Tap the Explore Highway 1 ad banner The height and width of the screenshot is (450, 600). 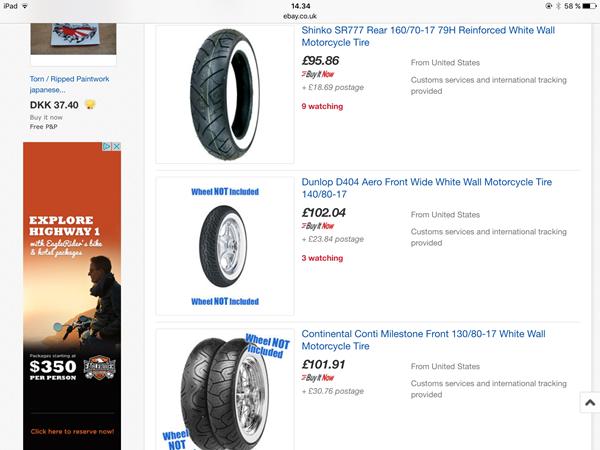pos(72,300)
